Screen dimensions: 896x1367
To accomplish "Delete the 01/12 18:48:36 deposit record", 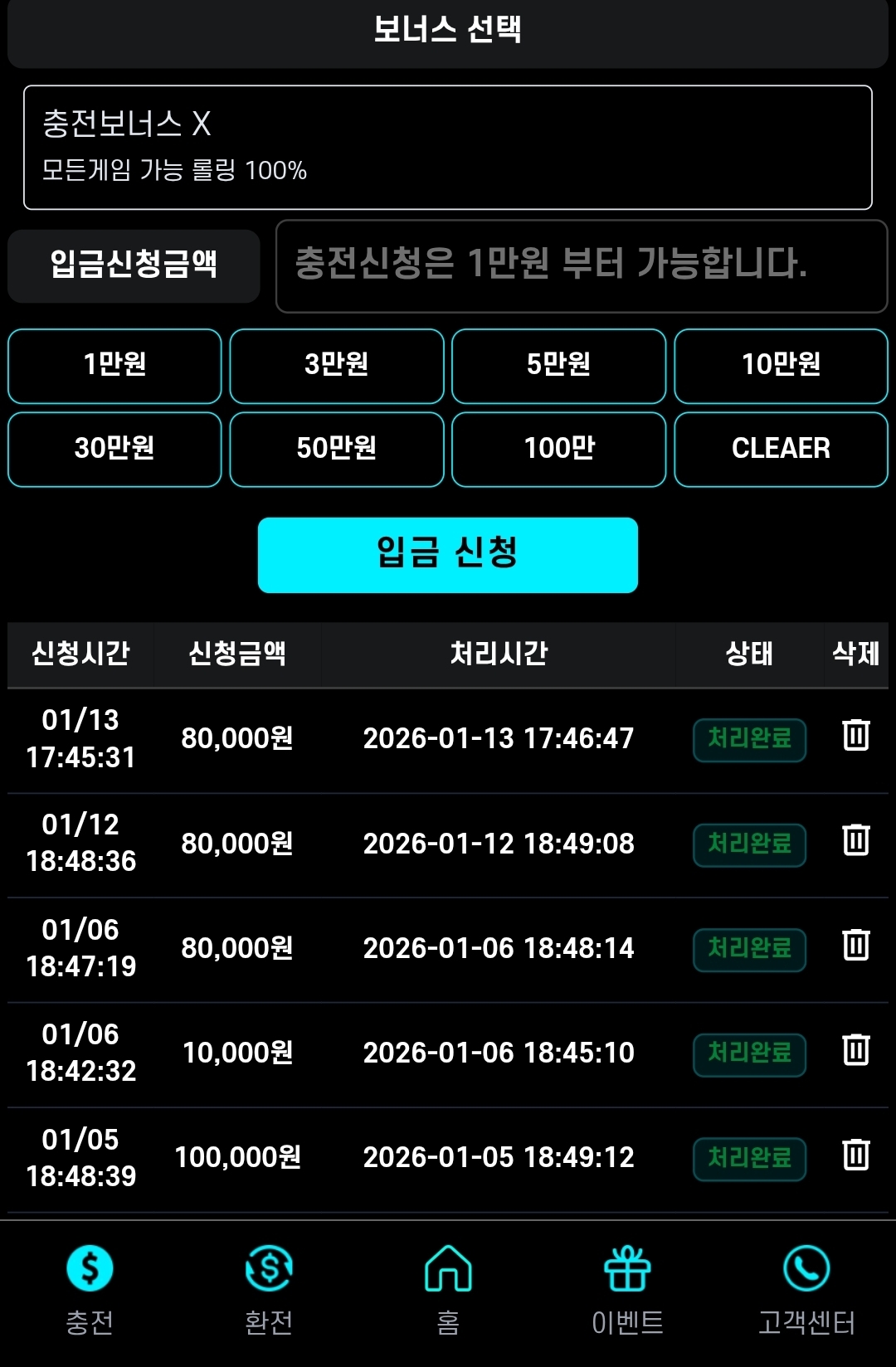I will pyautogui.click(x=855, y=840).
